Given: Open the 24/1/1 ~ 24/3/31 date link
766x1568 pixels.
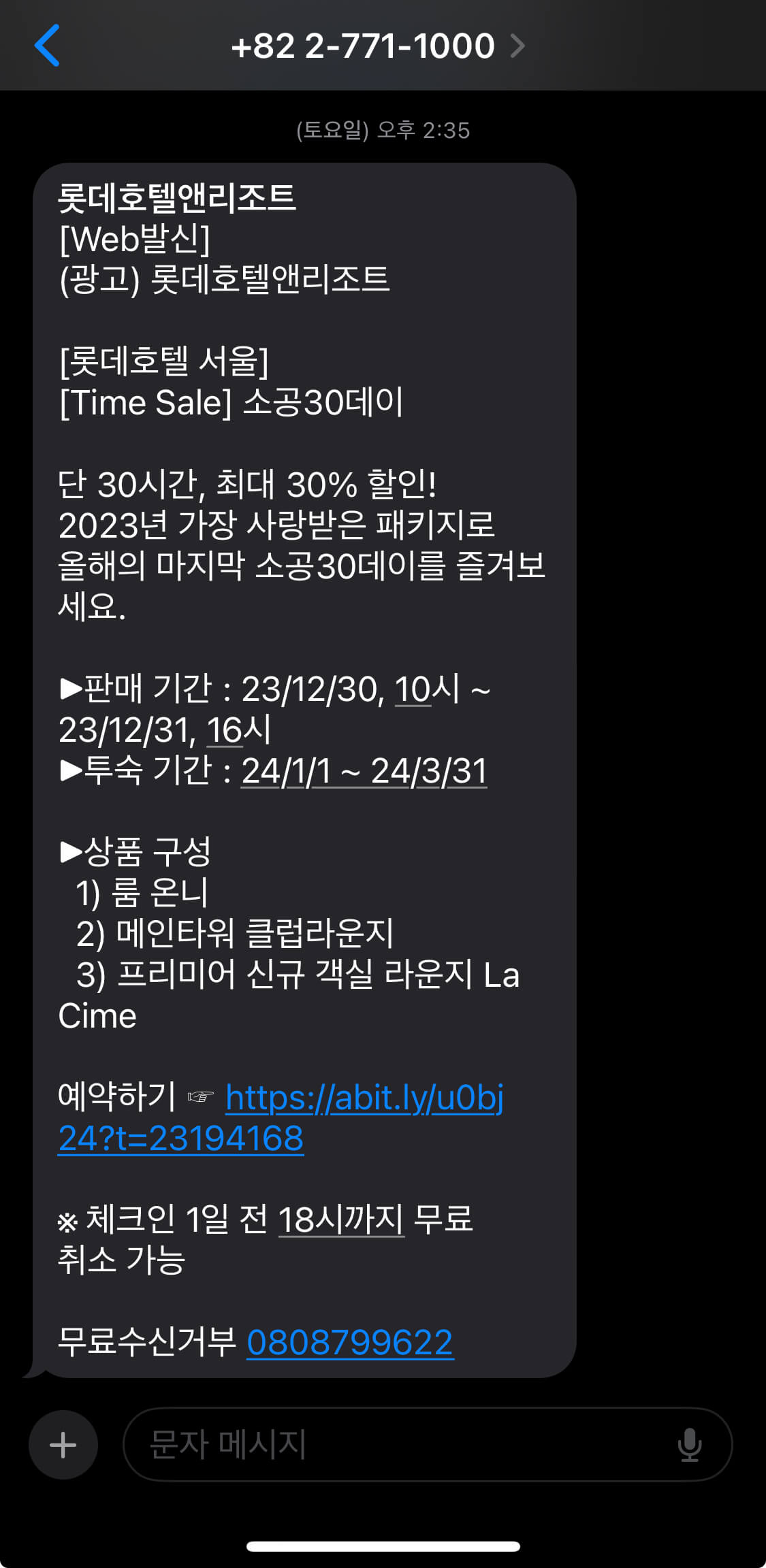Looking at the screenshot, I should 365,771.
